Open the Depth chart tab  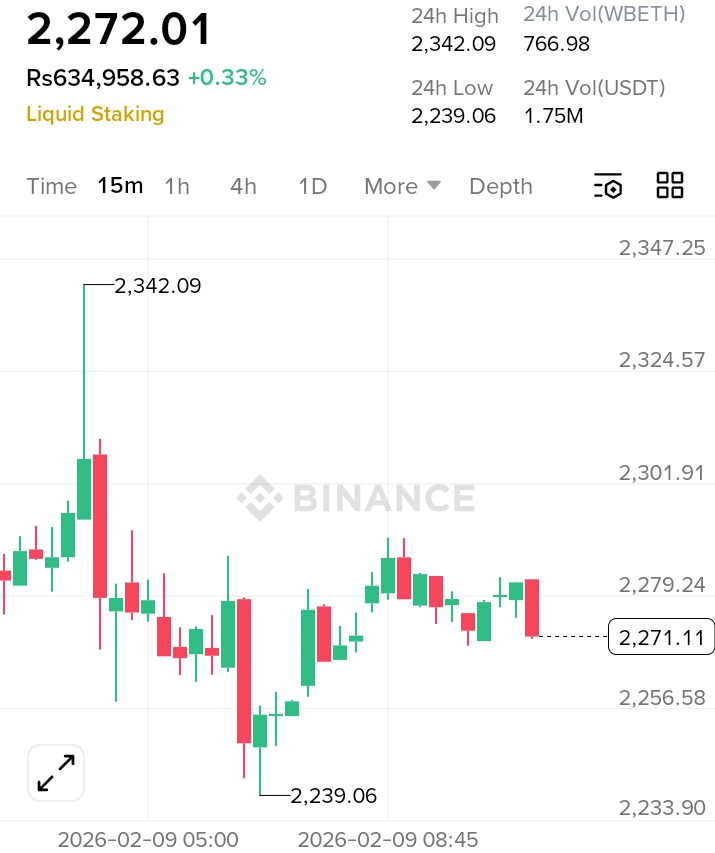(501, 186)
